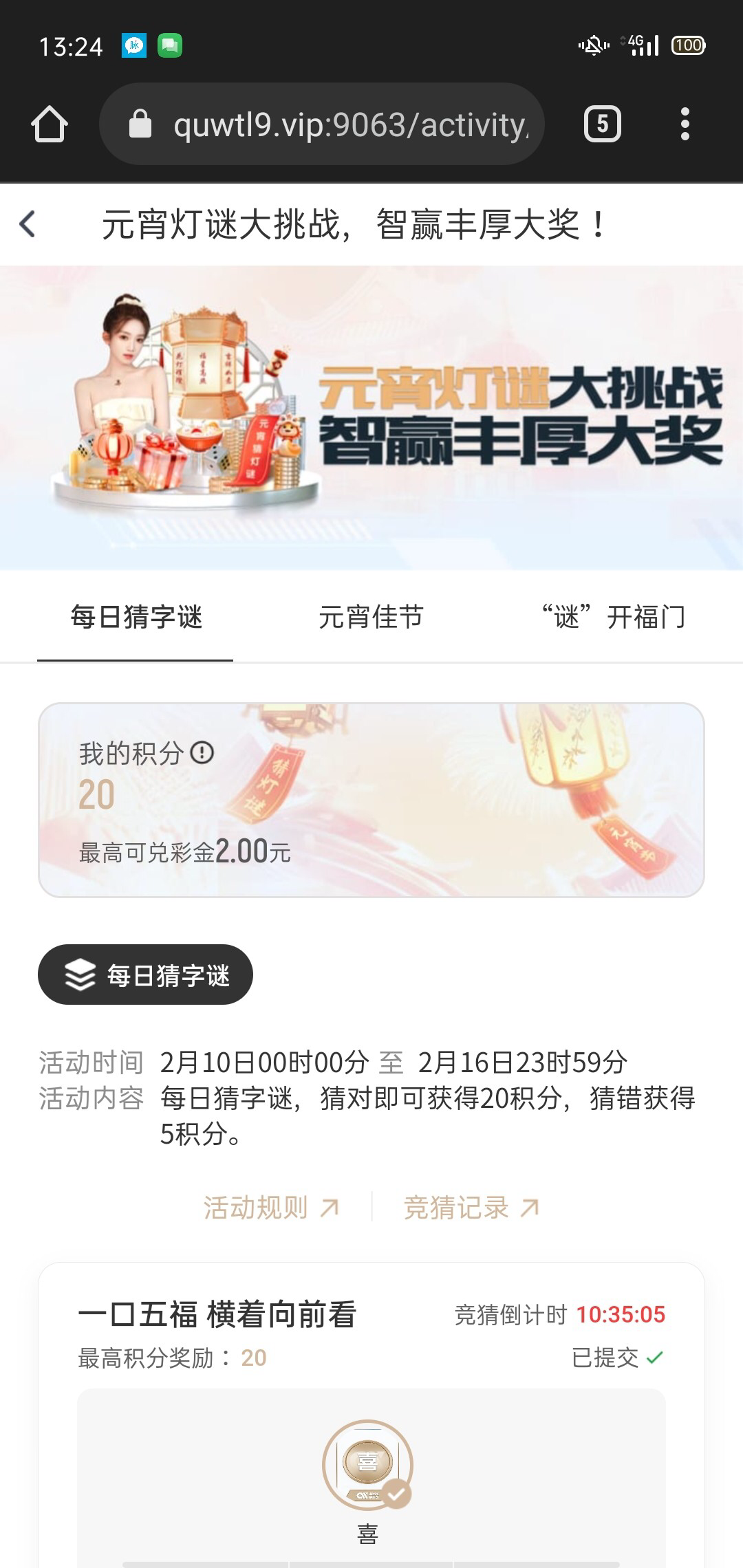Select the 每日猜字谜 tab
This screenshot has width=743, height=1568.
pos(136,617)
